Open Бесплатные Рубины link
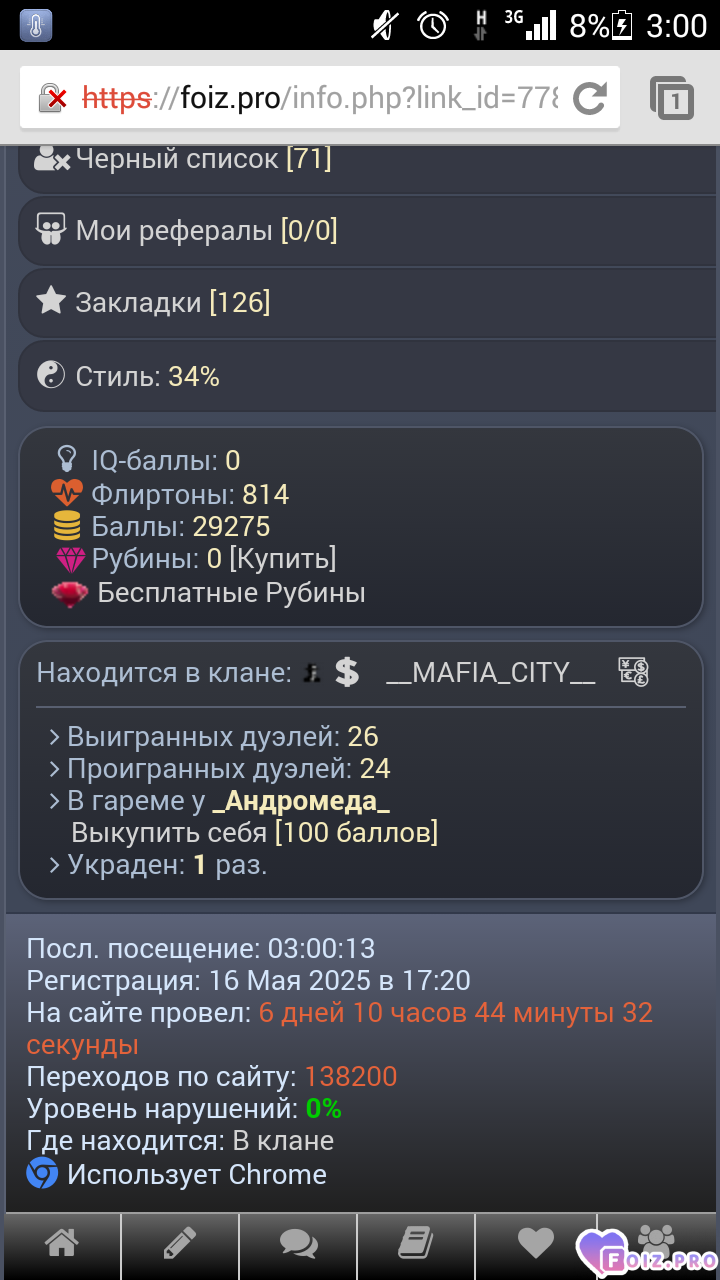 click(231, 593)
